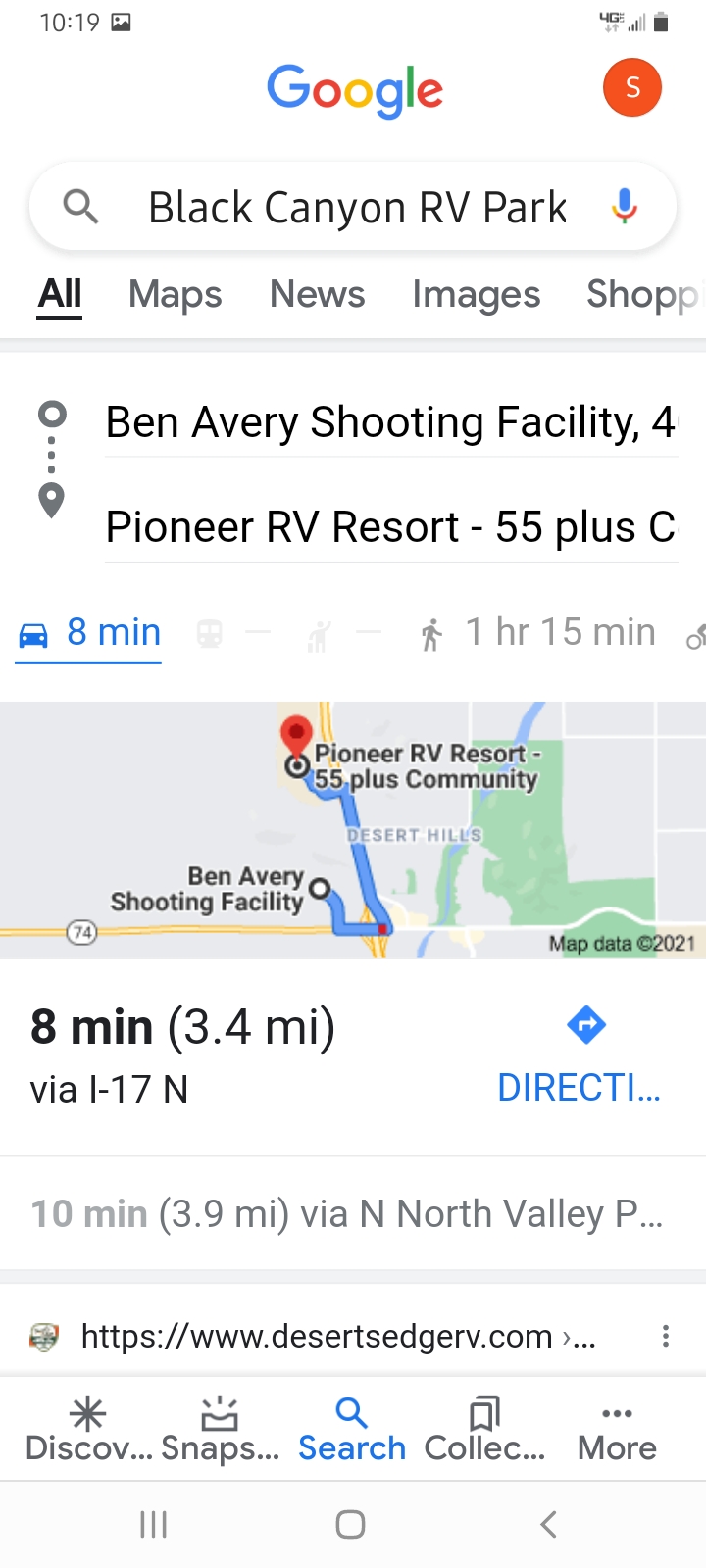Viewport: 706px width, 1568px height.
Task: Switch to the Images tab
Action: click(476, 294)
